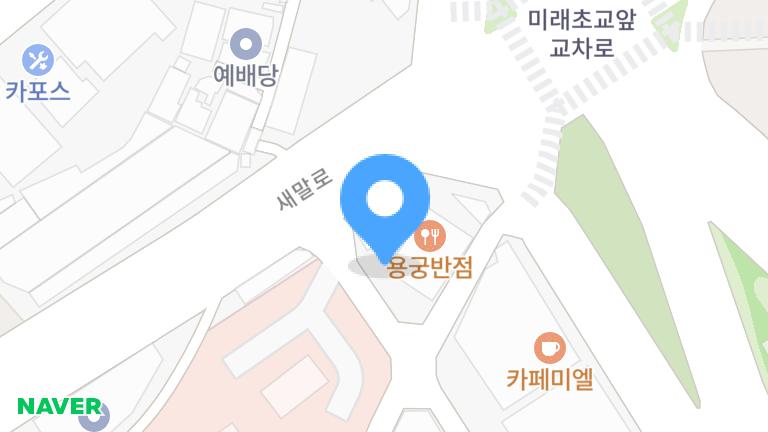Select the 카페미엘 cafe marker
Image resolution: width=768 pixels, height=432 pixels.
click(549, 348)
